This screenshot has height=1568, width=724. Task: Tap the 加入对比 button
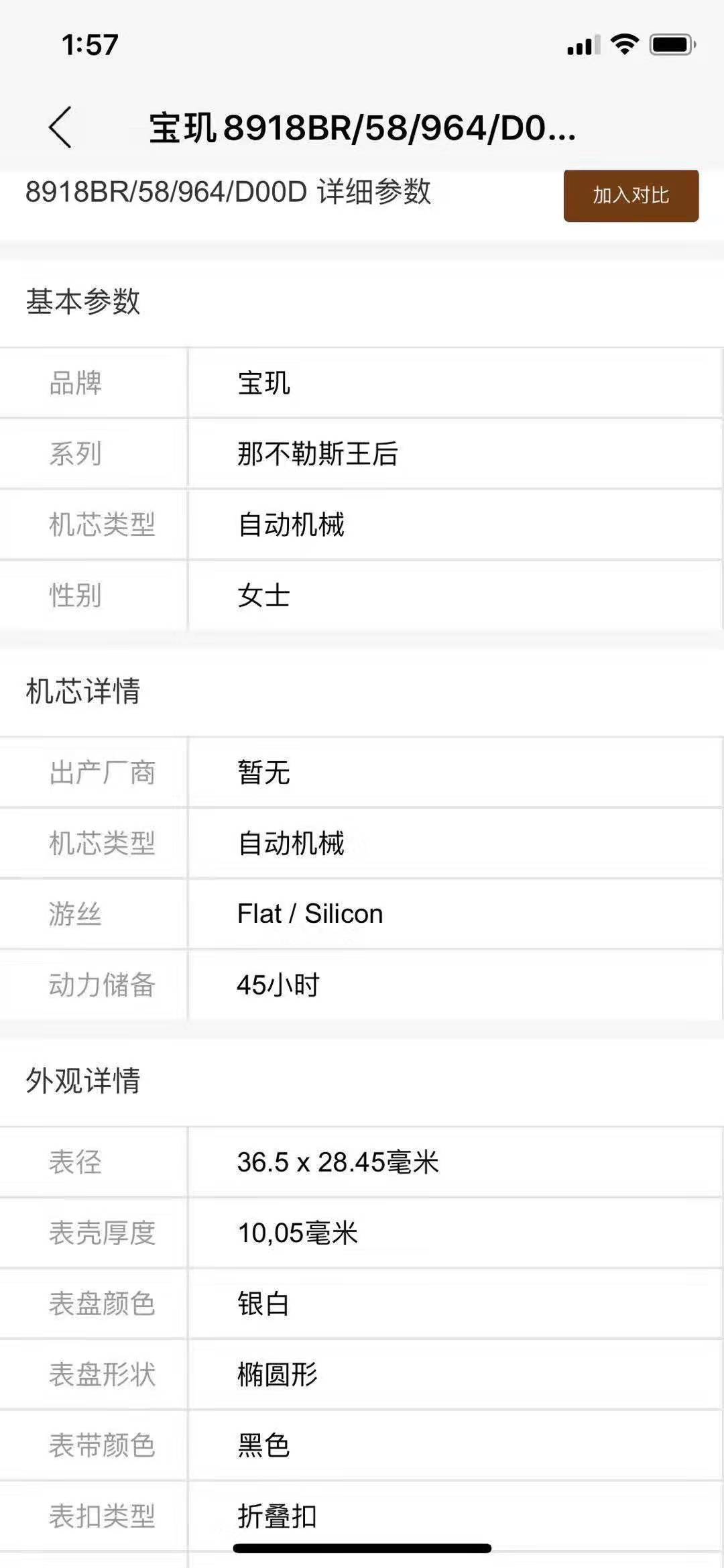631,195
